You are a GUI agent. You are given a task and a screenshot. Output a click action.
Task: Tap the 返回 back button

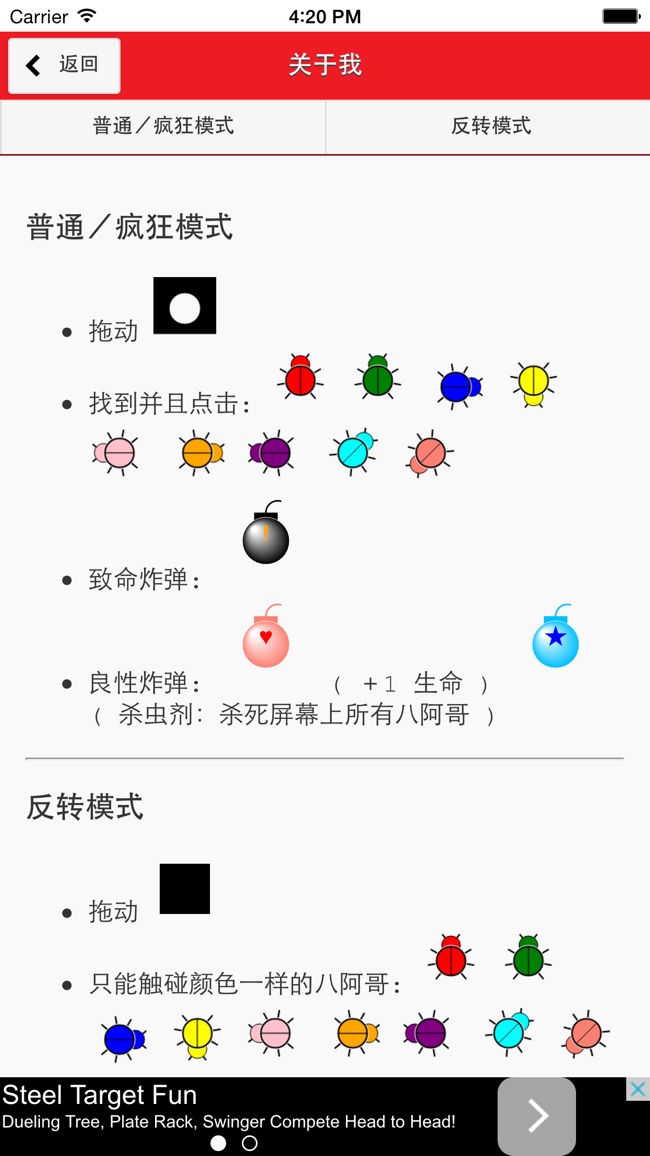coord(64,66)
